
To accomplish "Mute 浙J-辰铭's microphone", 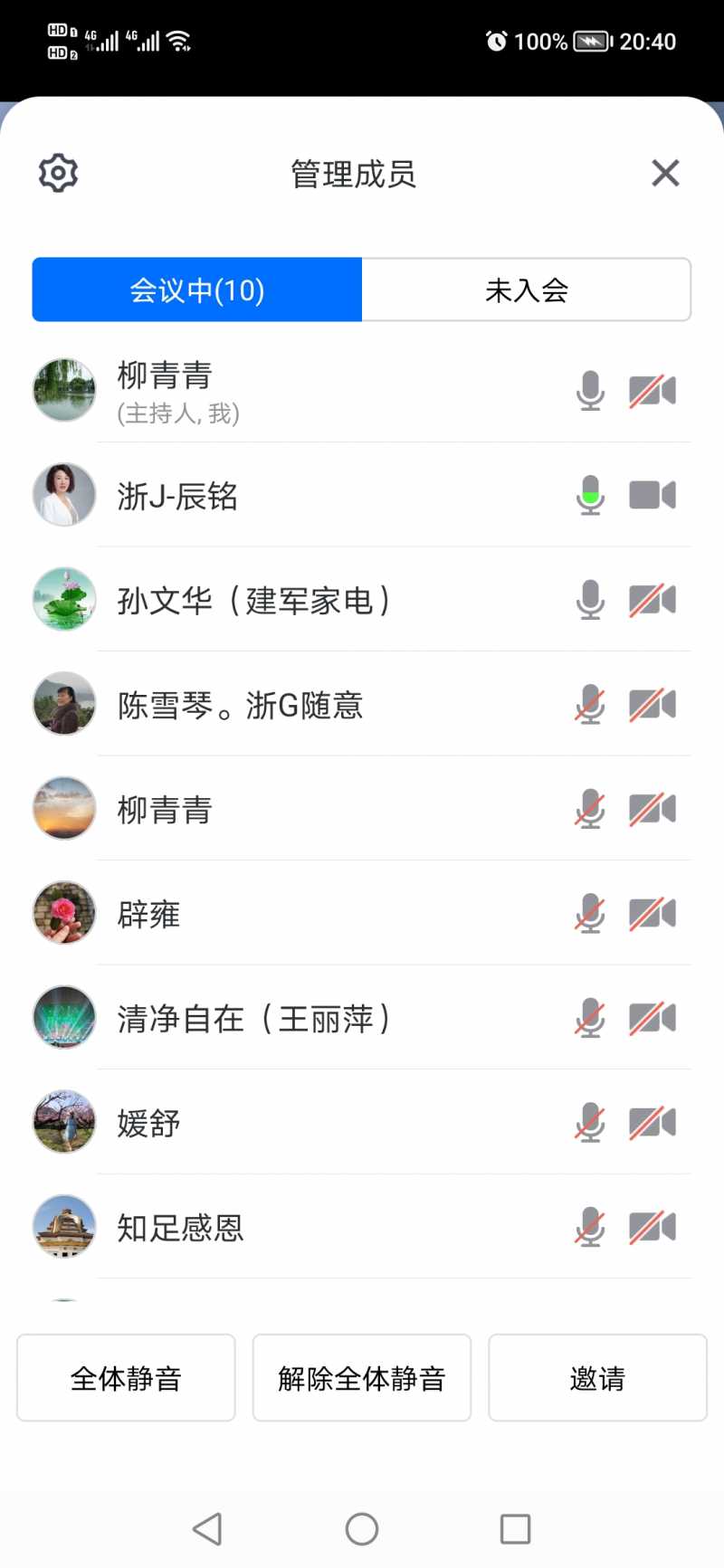I will click(x=590, y=495).
